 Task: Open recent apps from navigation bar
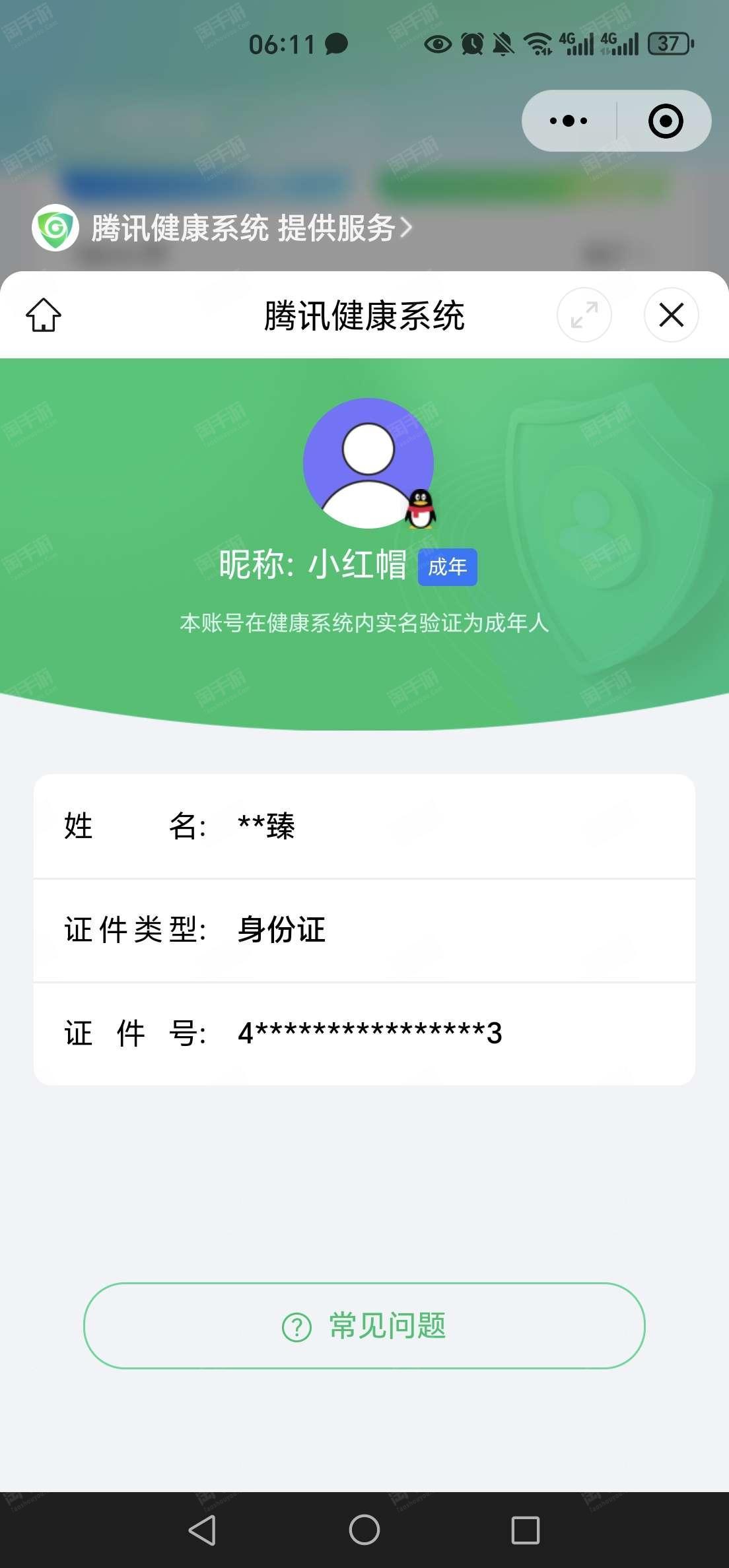526,1530
